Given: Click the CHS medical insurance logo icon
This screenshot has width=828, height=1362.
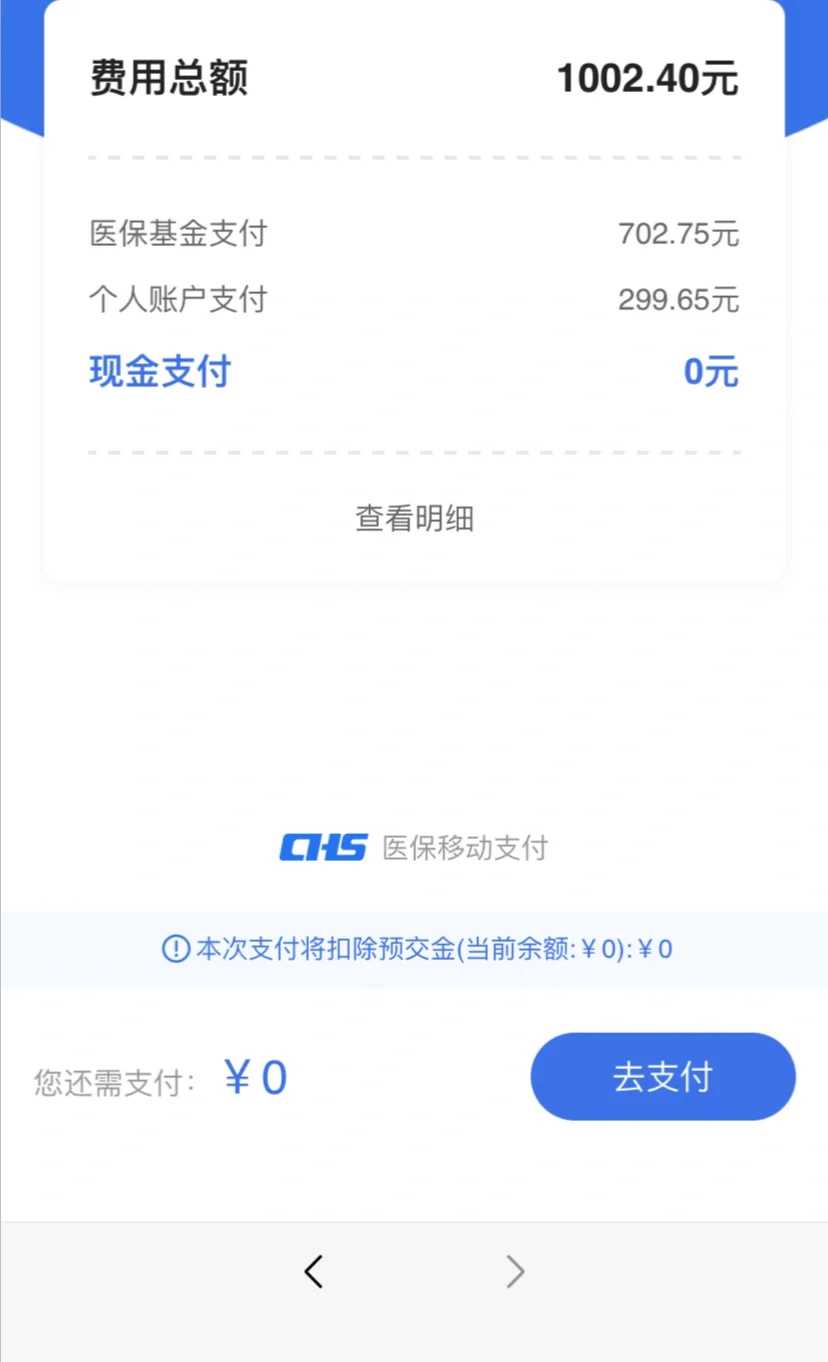Looking at the screenshot, I should click(x=322, y=848).
